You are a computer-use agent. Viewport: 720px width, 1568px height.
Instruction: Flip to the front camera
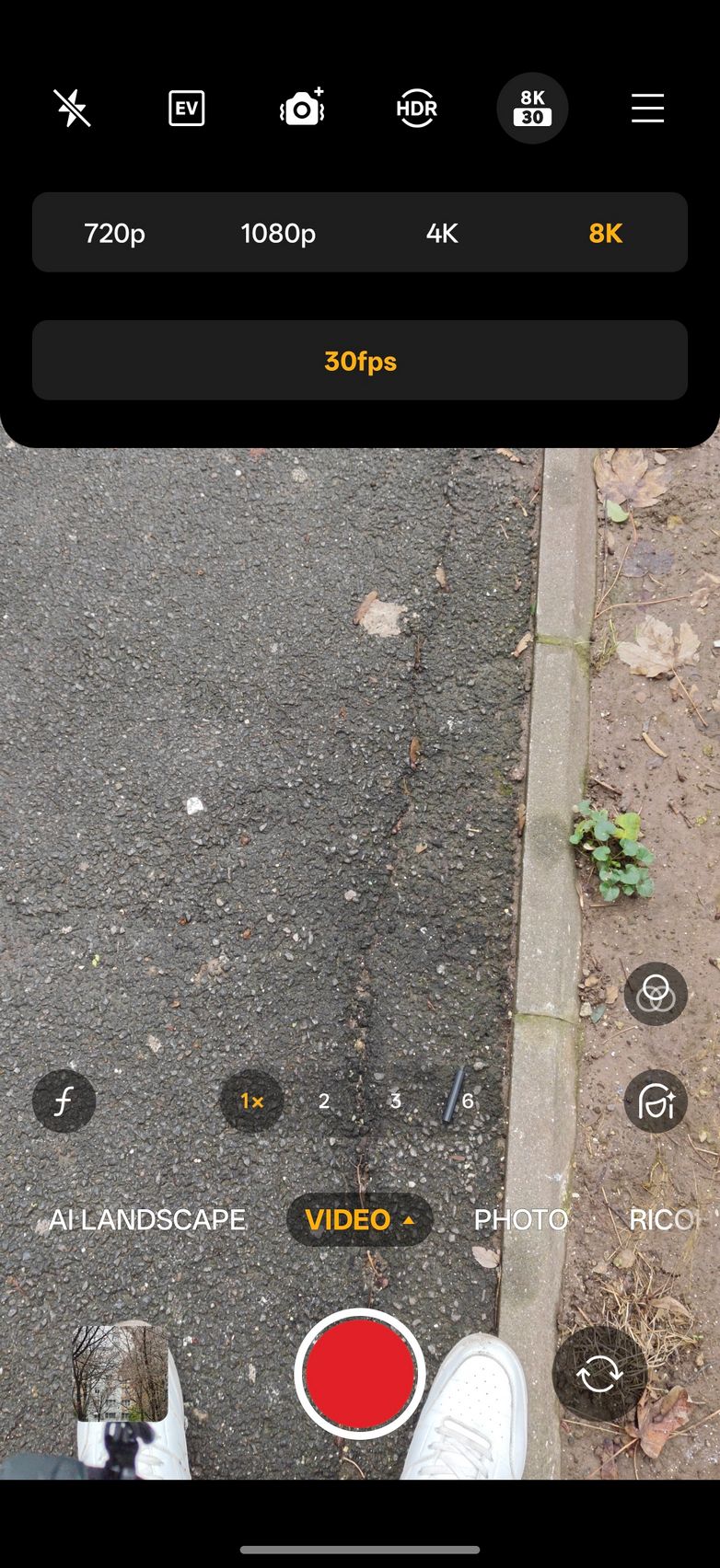click(599, 1375)
